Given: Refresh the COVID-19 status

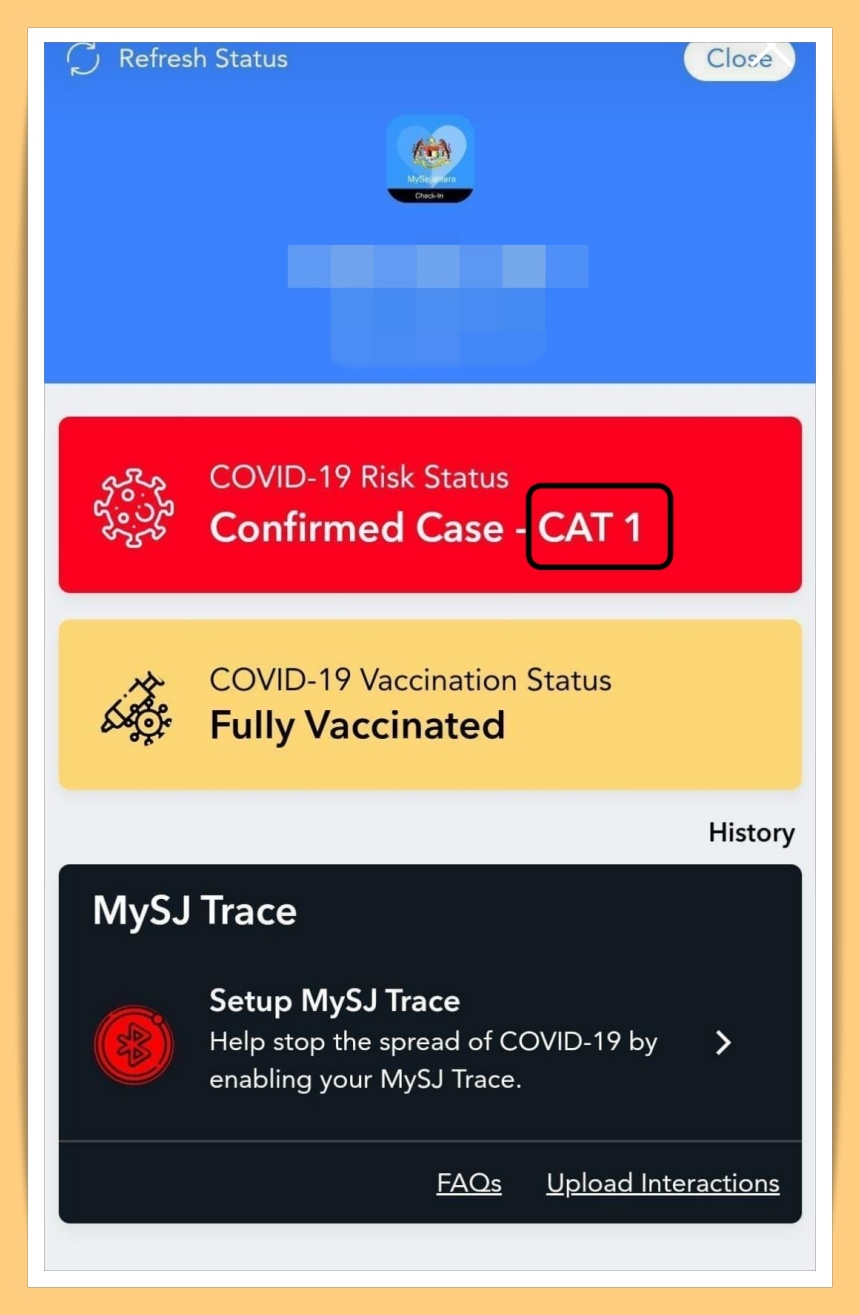Looking at the screenshot, I should 178,59.
